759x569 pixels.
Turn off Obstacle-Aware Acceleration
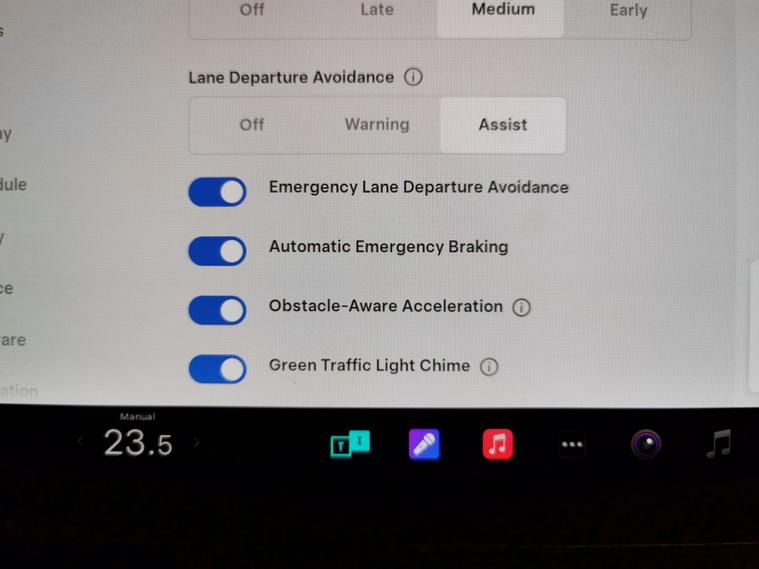point(218,310)
